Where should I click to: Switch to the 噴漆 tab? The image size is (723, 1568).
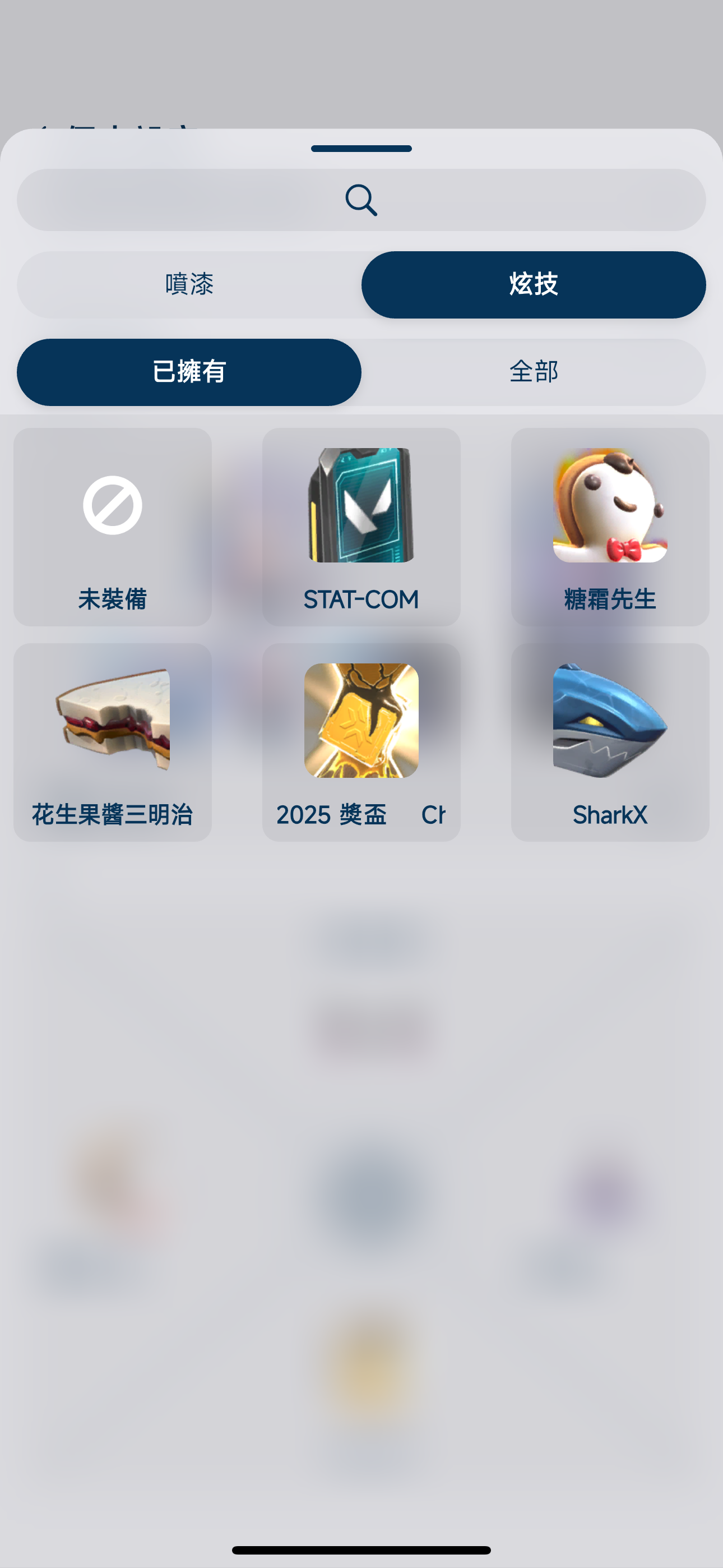189,284
